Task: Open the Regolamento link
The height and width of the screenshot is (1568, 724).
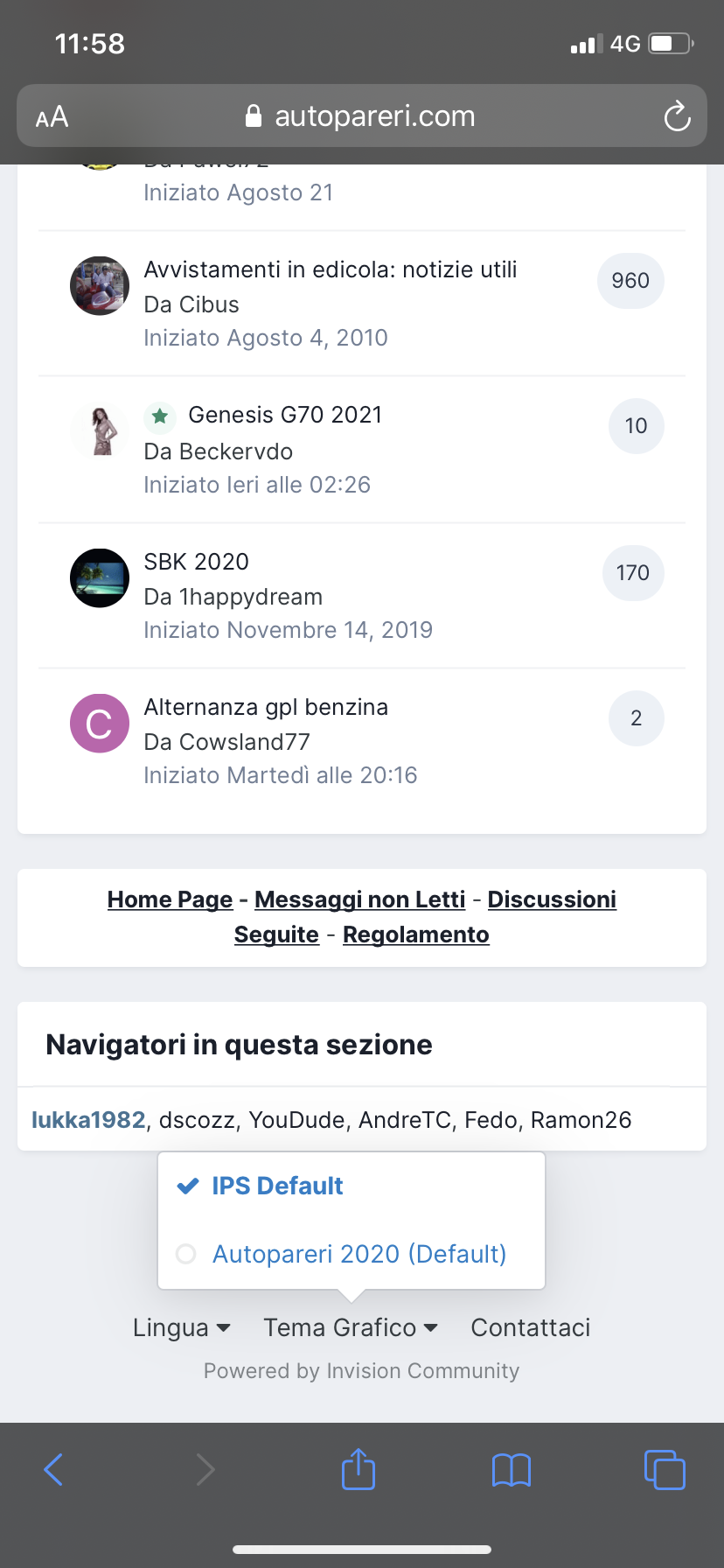Action: [x=416, y=934]
